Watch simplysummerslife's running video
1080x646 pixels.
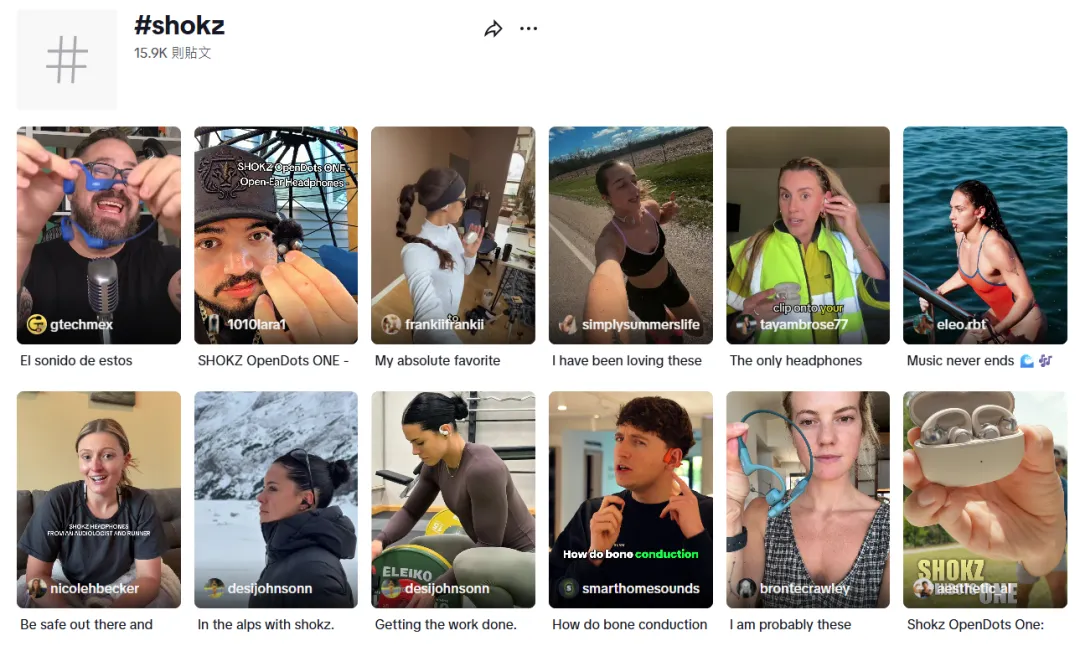(x=630, y=235)
